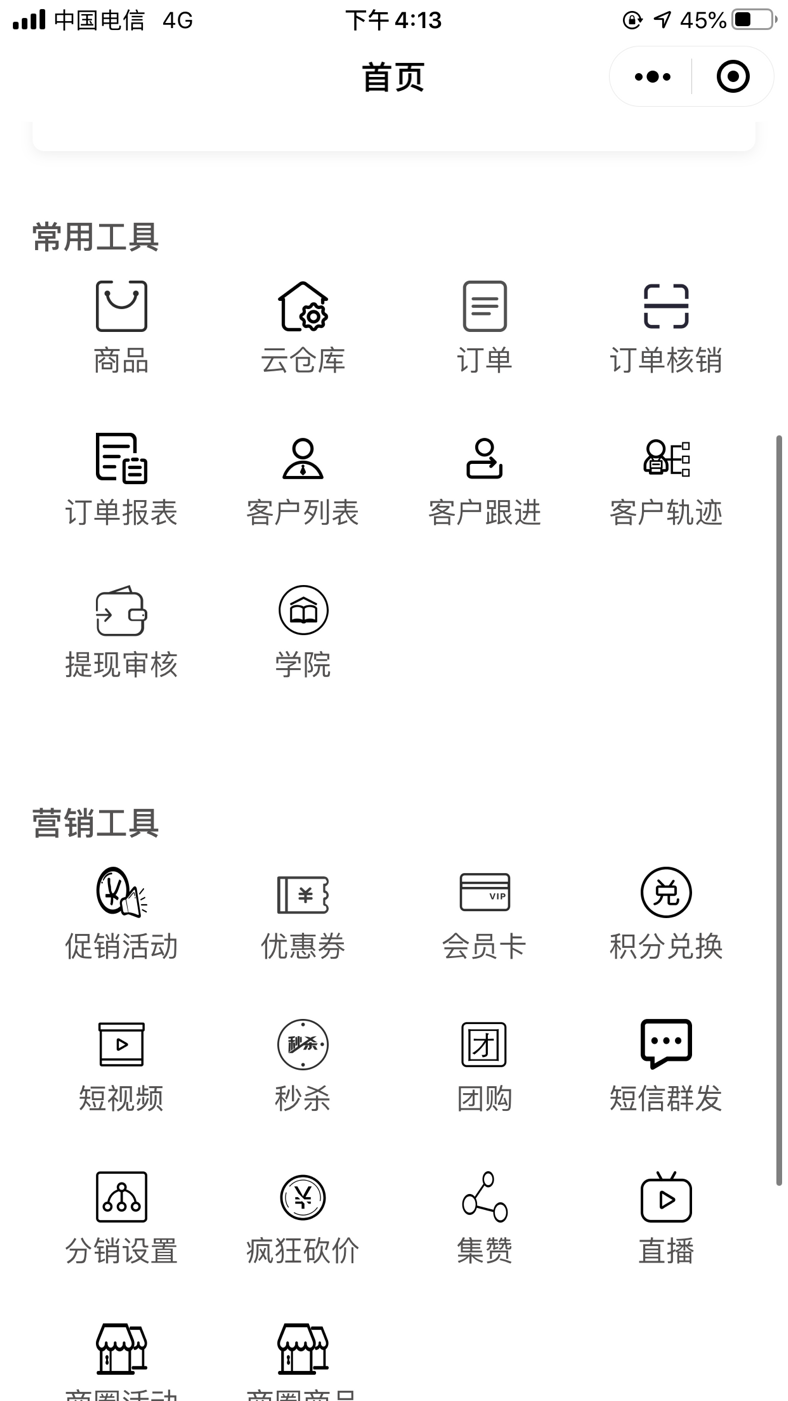Viewport: 788px width, 1401px height.
Task: Open 提现审核 withdrawal review
Action: [121, 632]
